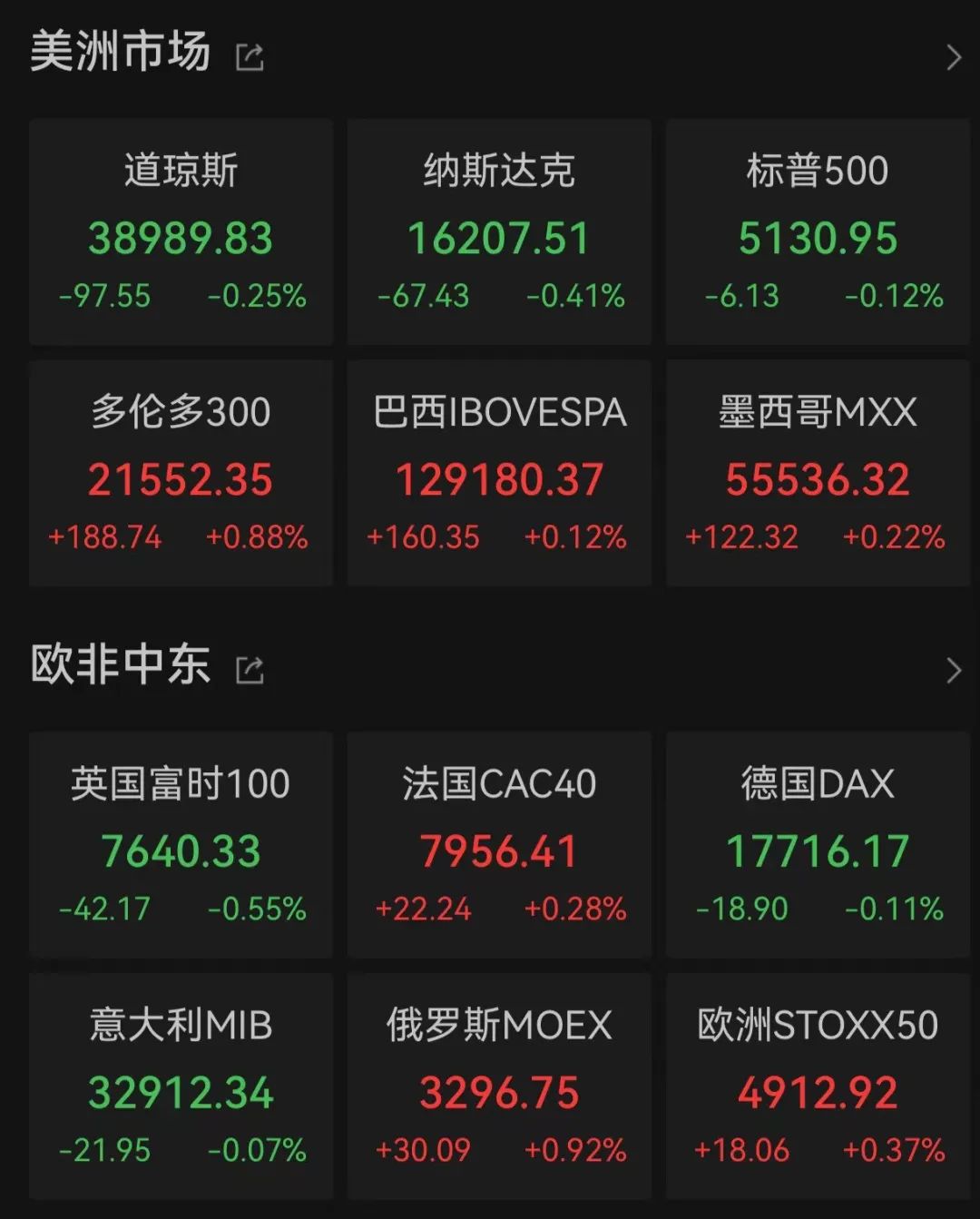Tap the 欧洲STOXX50 index card

818,1086
